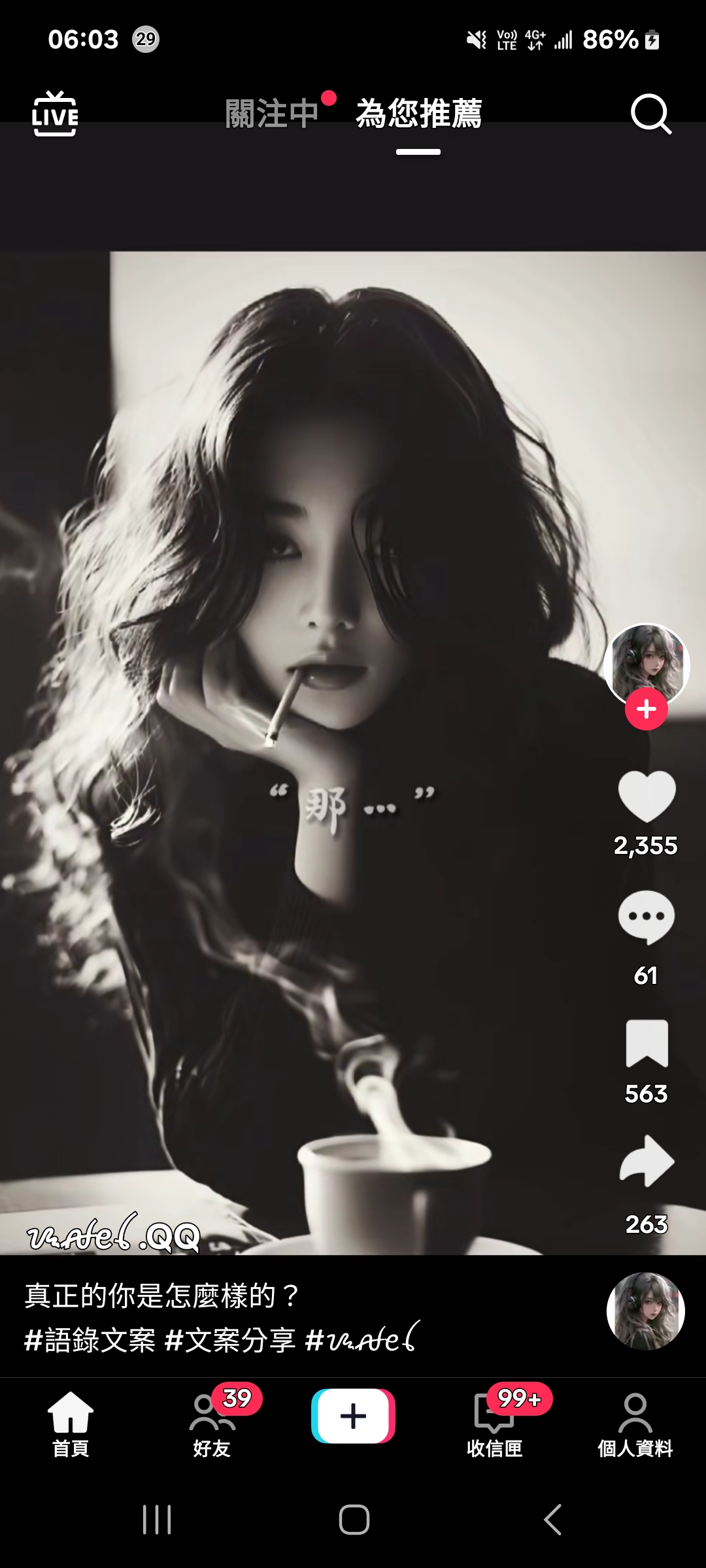Screen dimensions: 706x1568
Task: Open the #文案分享 hashtag
Action: coord(230,1341)
